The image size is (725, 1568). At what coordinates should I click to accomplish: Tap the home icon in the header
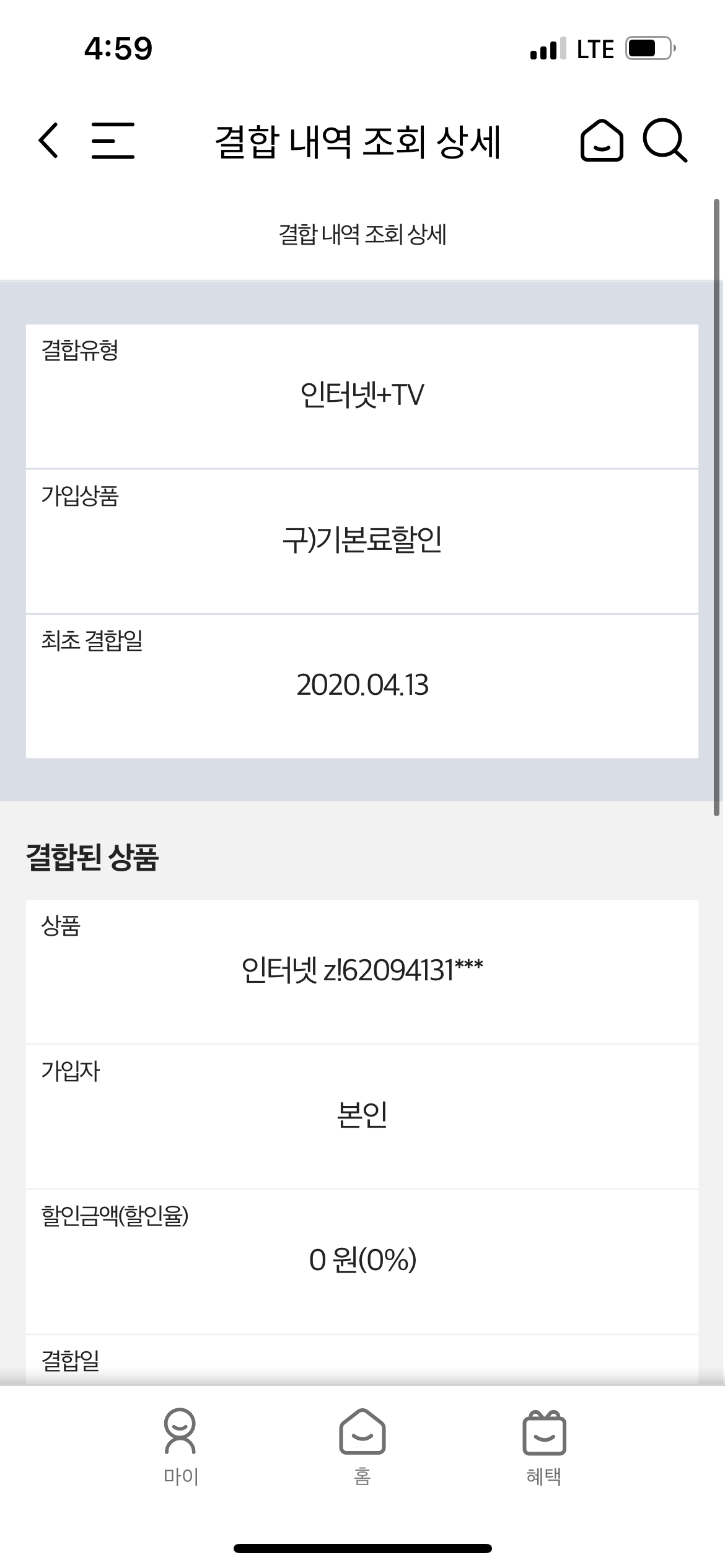pos(601,141)
